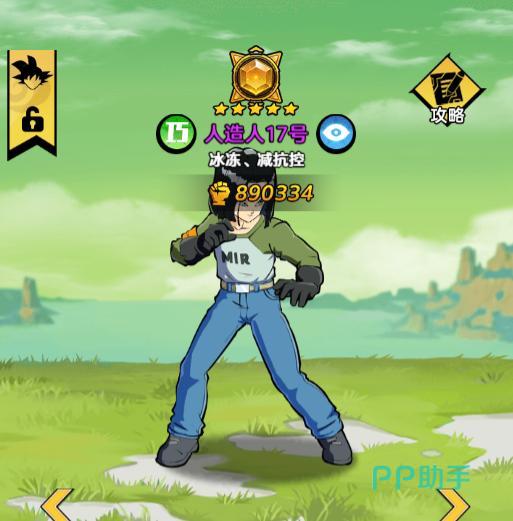Image resolution: width=513 pixels, height=521 pixels.
Task: Tap the green 技 skill badge
Action: (x=176, y=133)
